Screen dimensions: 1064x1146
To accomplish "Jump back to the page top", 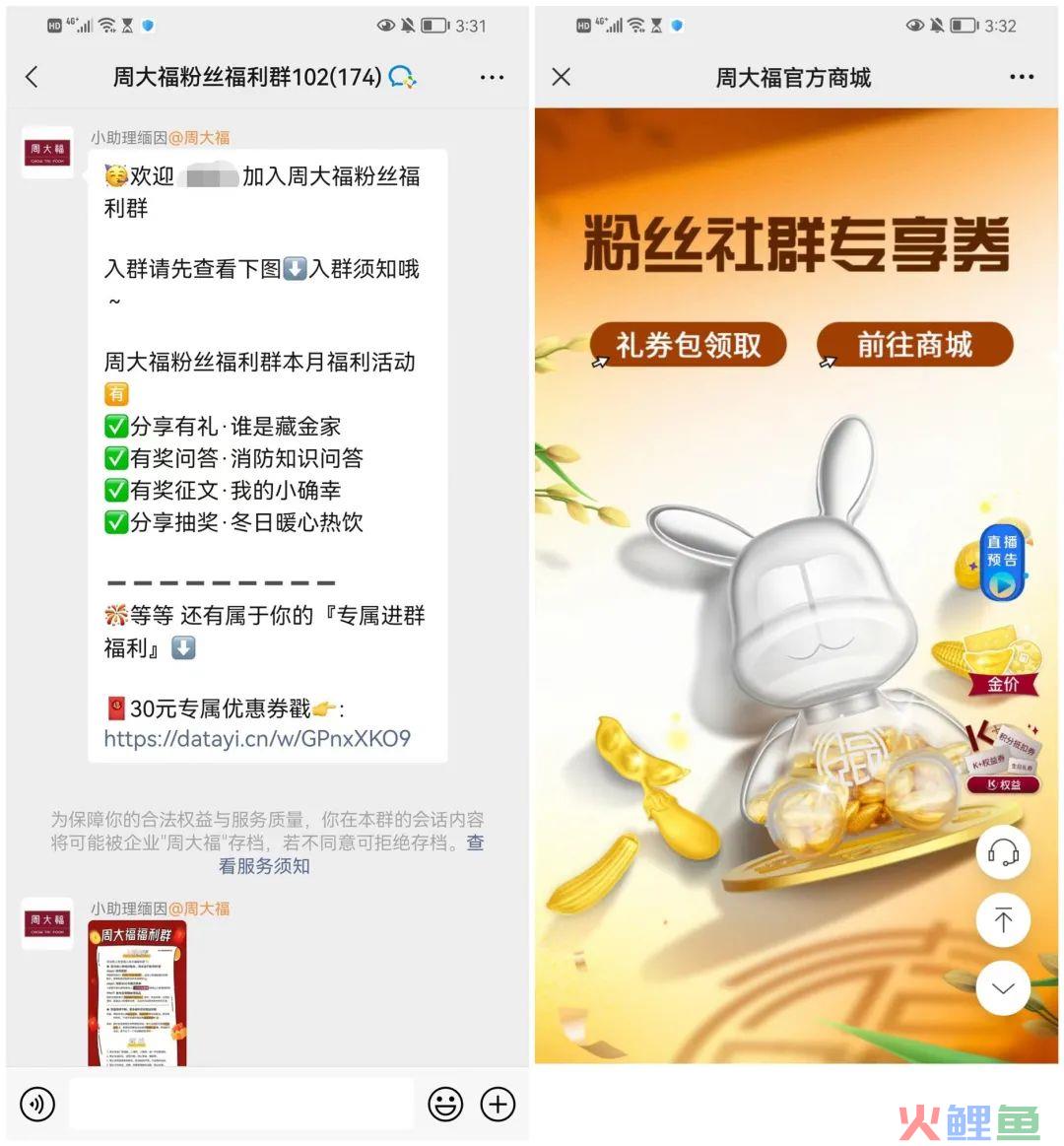I will (x=1003, y=920).
